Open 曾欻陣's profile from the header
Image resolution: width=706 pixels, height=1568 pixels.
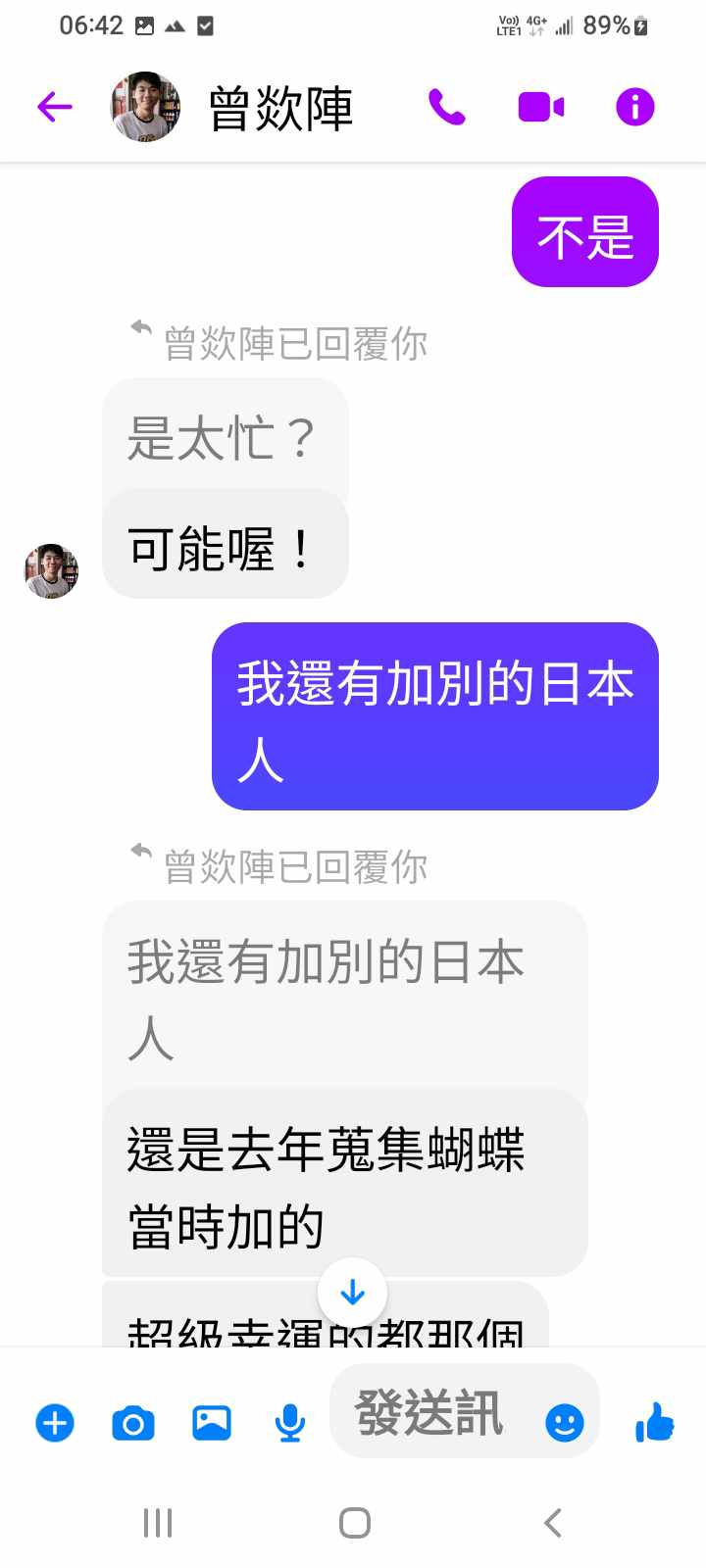tap(279, 108)
